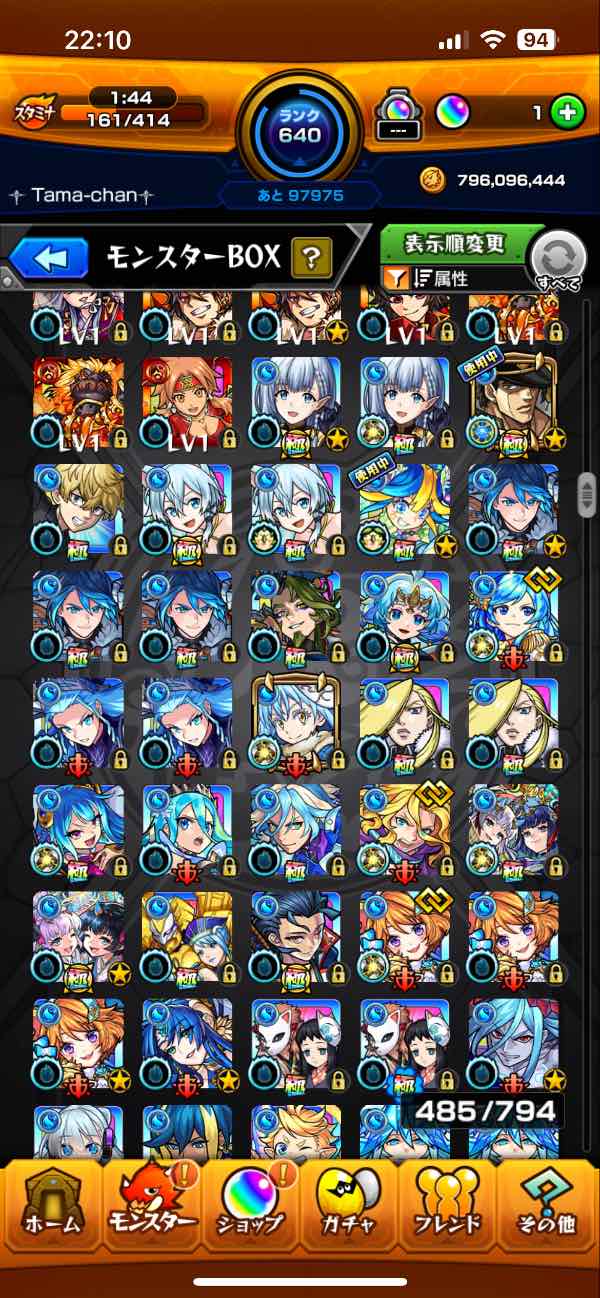Open the green-haired medusa monster

tap(296, 615)
